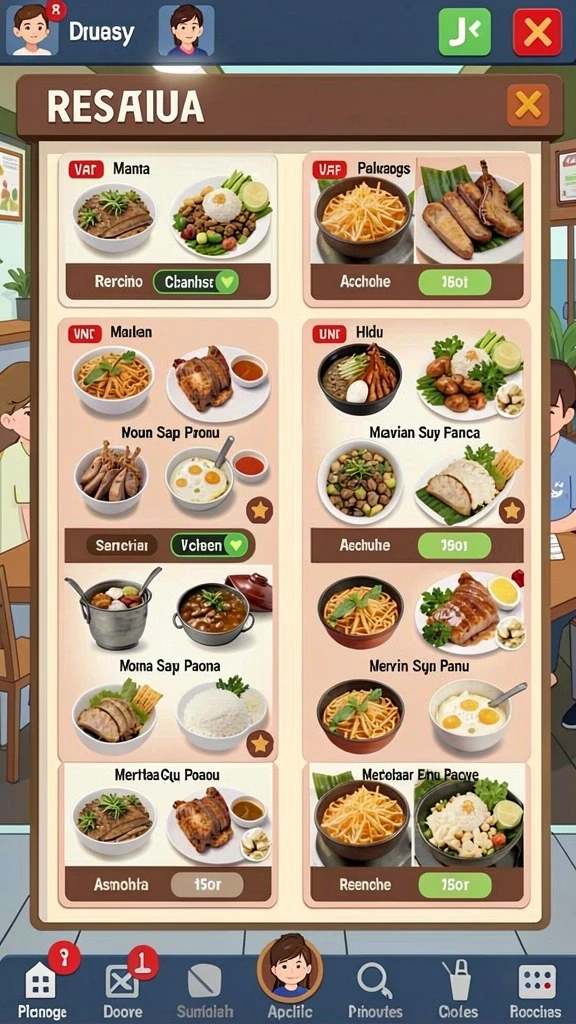576x1024 pixels.
Task: Tap the Vcleen button under Noun Sap Pronu
Action: tap(209, 544)
